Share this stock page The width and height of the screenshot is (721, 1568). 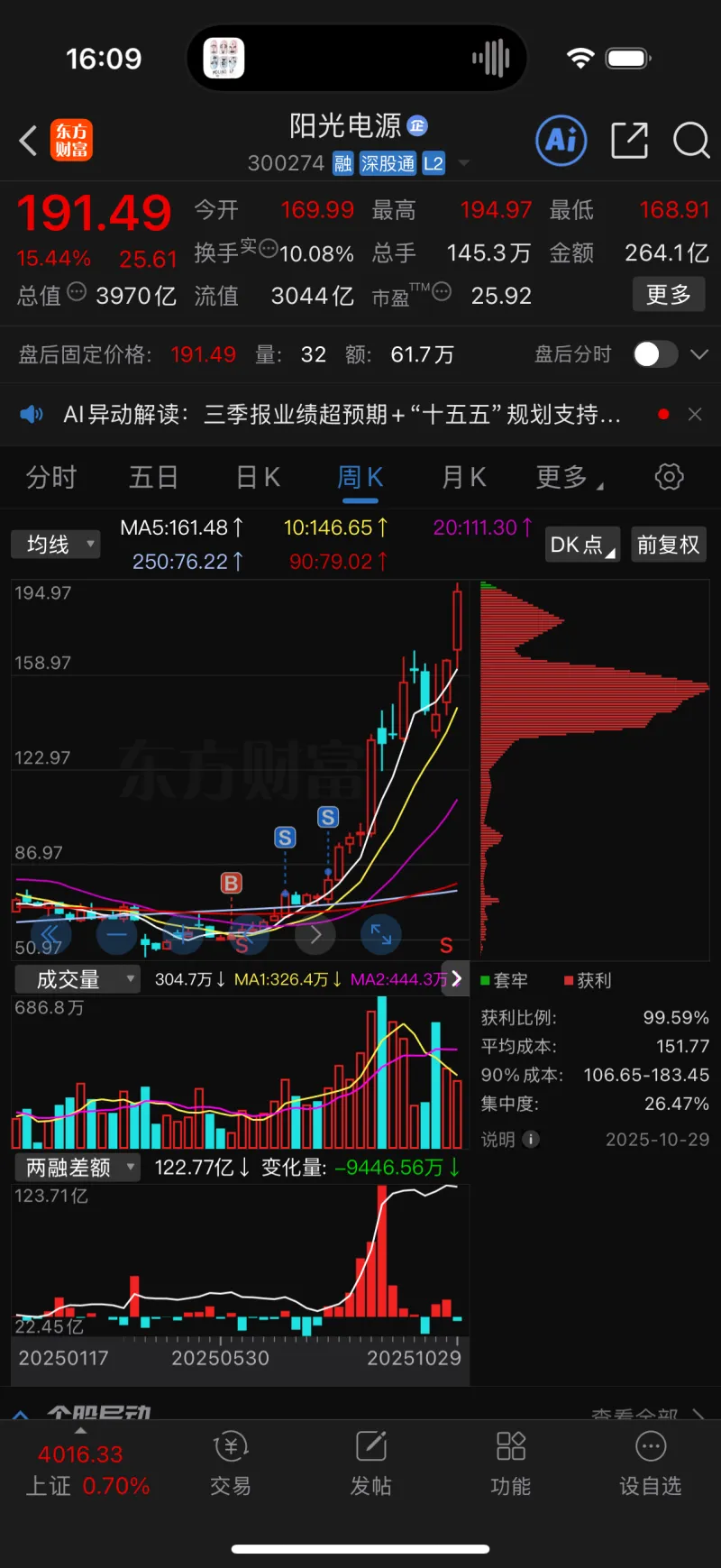(x=629, y=141)
